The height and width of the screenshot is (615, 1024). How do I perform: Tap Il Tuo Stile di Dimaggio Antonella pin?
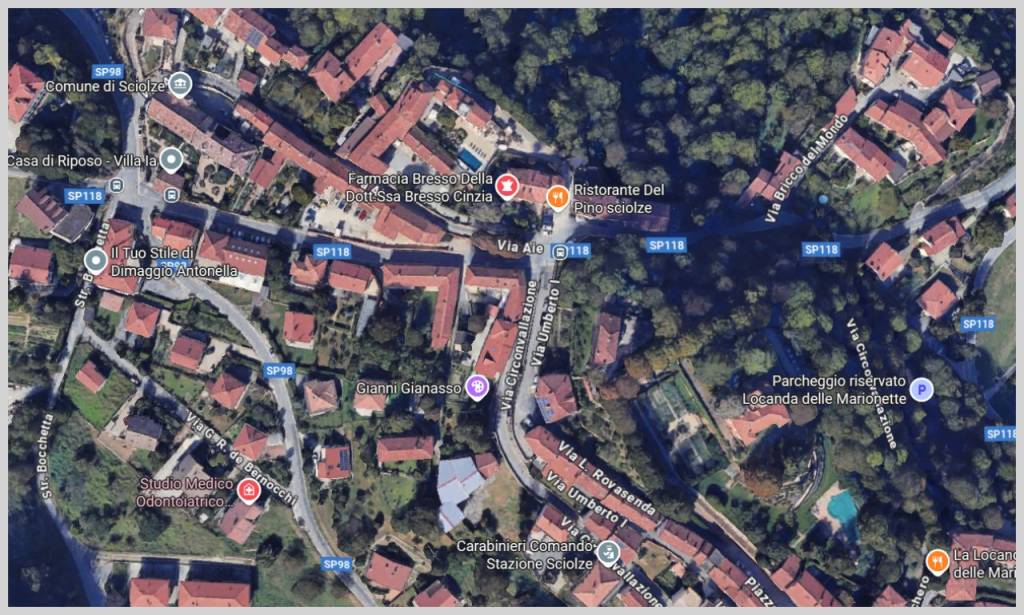(96, 261)
